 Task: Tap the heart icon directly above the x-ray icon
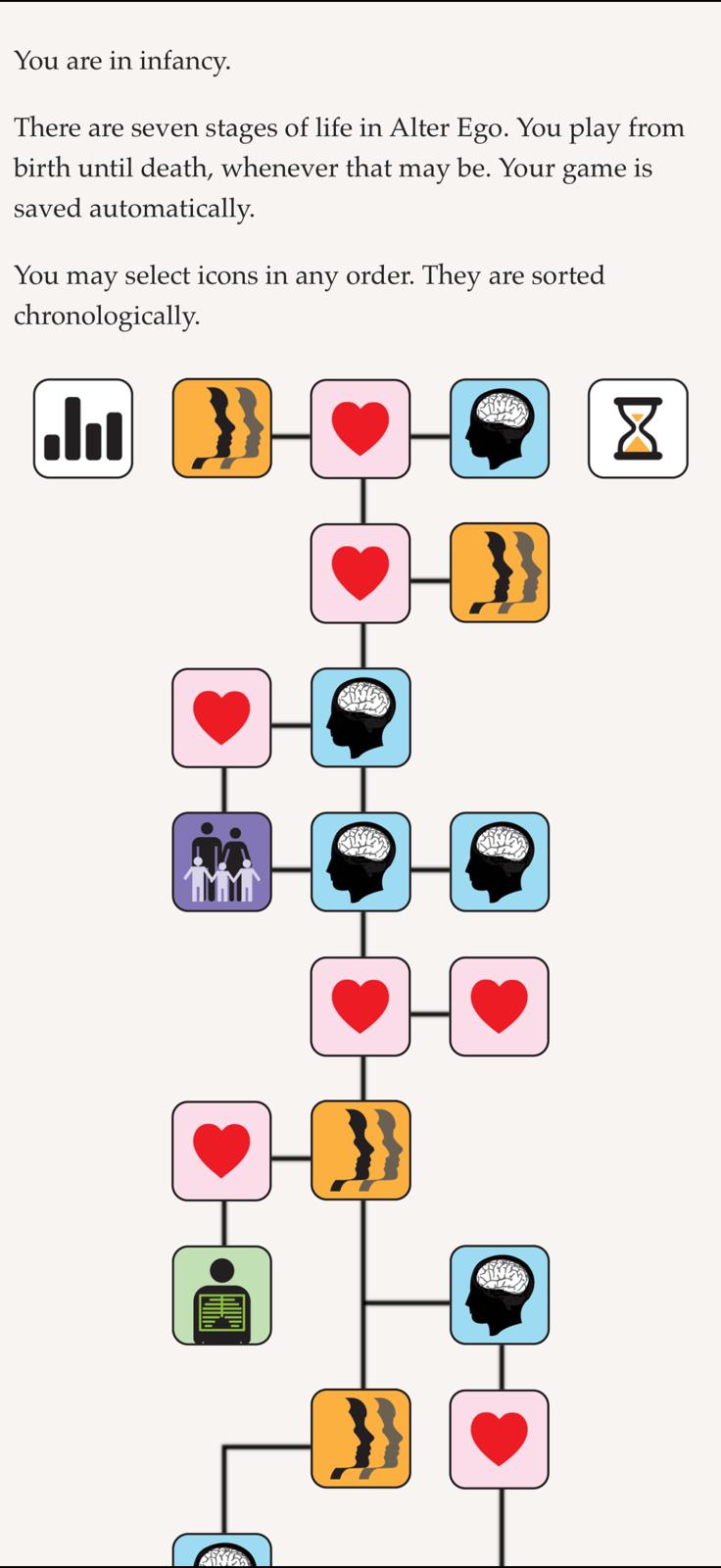point(221,1151)
